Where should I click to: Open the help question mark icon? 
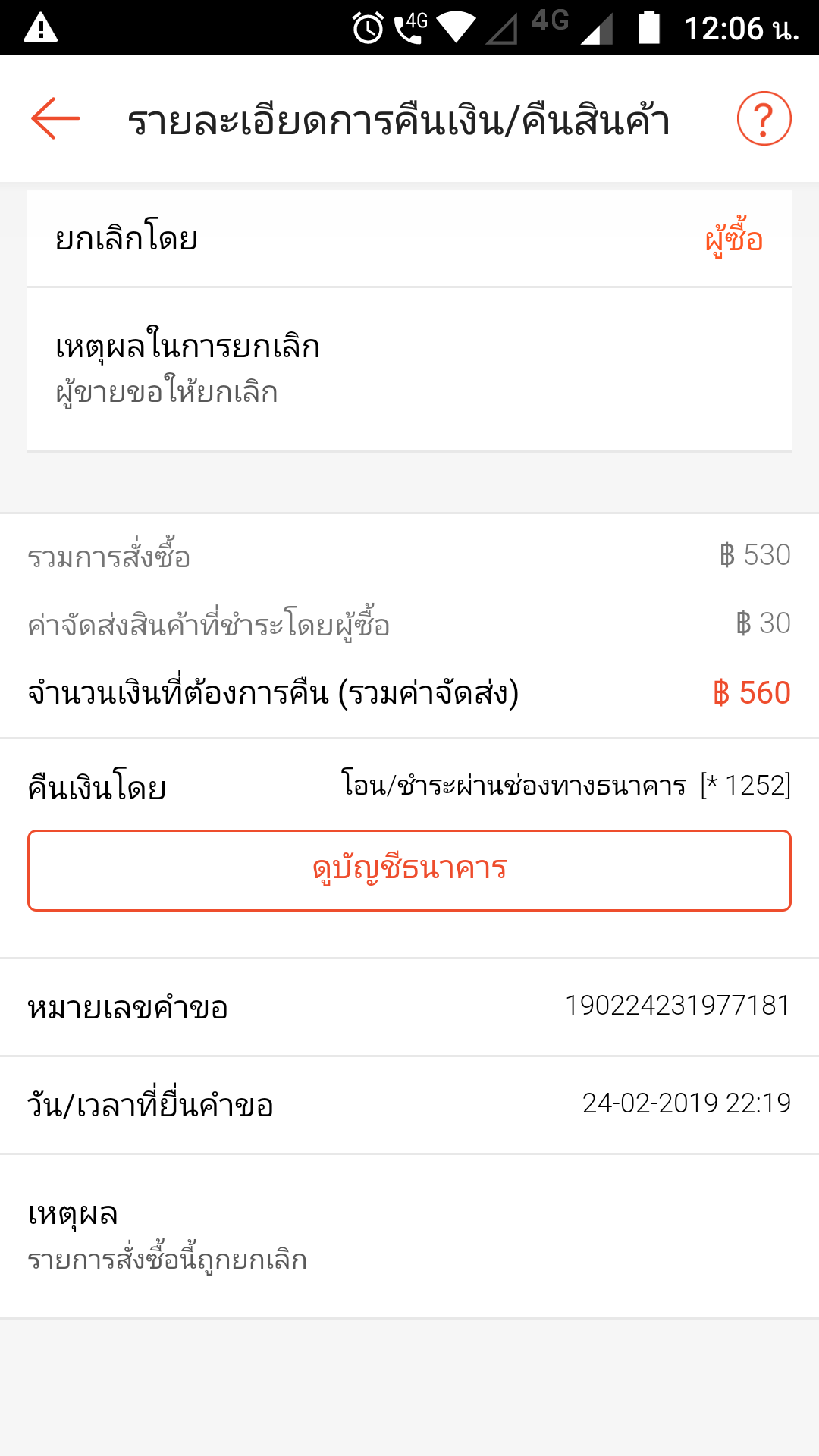[764, 118]
